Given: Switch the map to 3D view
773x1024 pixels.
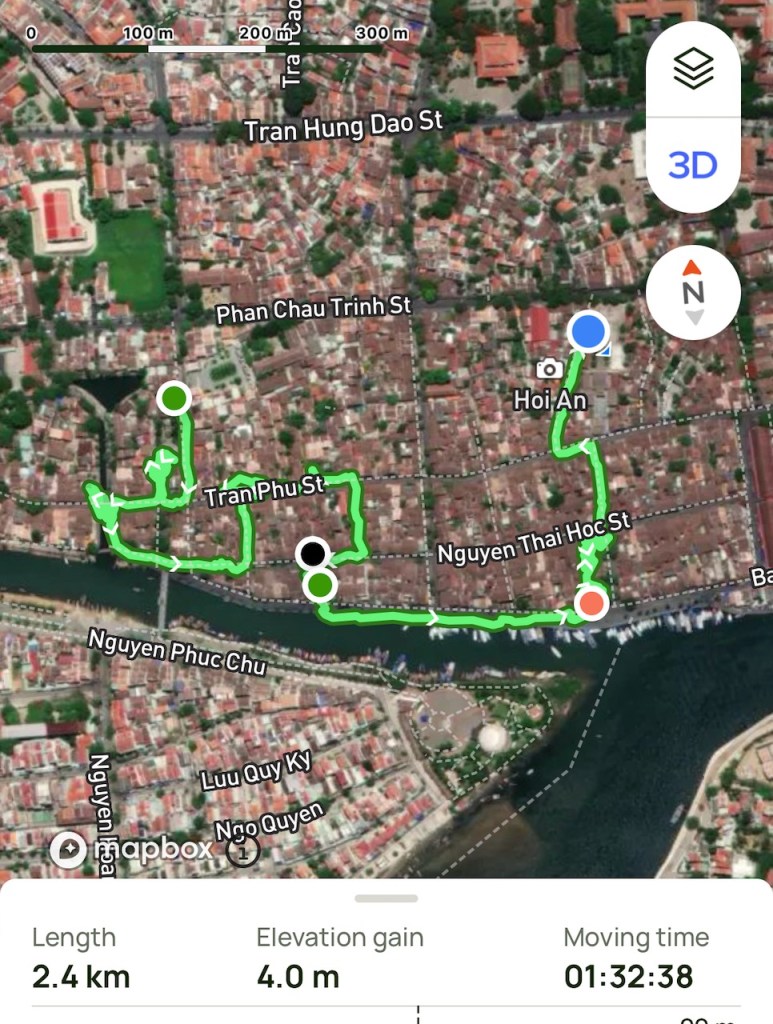Looking at the screenshot, I should 693,165.
